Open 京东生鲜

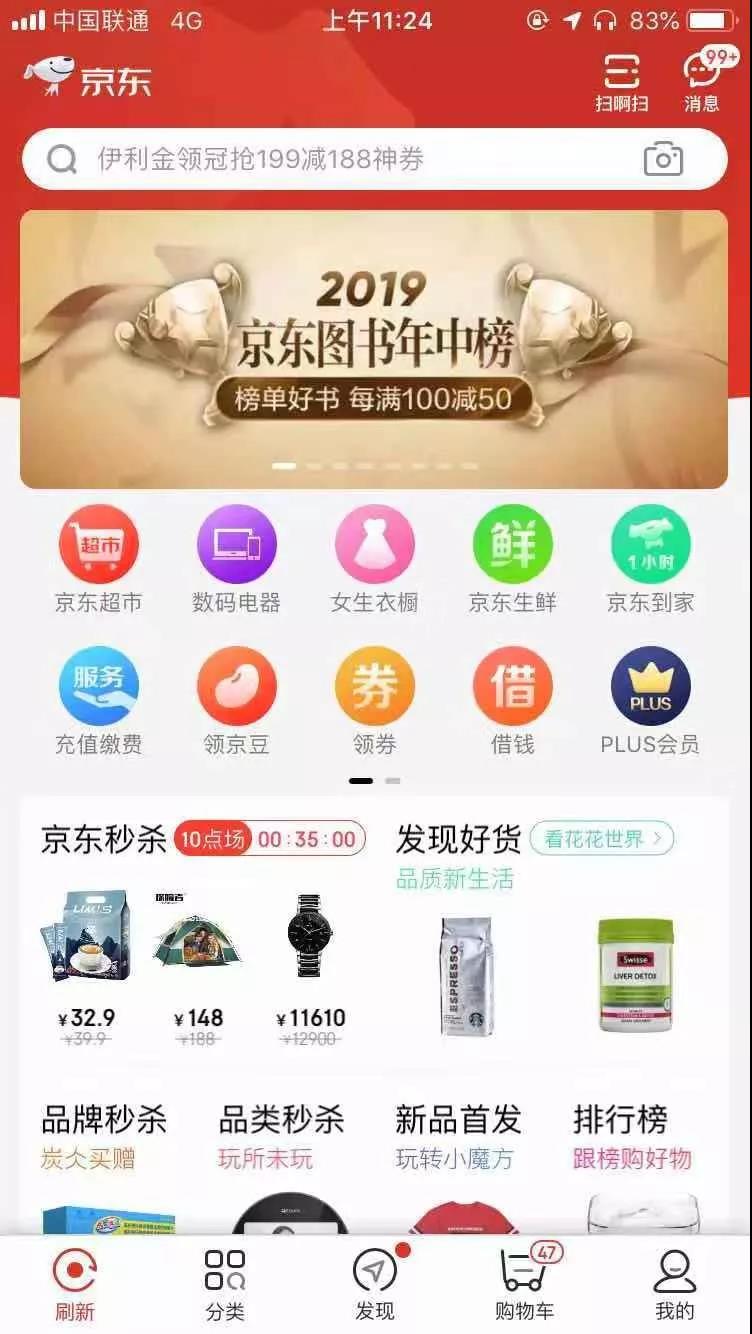512,559
